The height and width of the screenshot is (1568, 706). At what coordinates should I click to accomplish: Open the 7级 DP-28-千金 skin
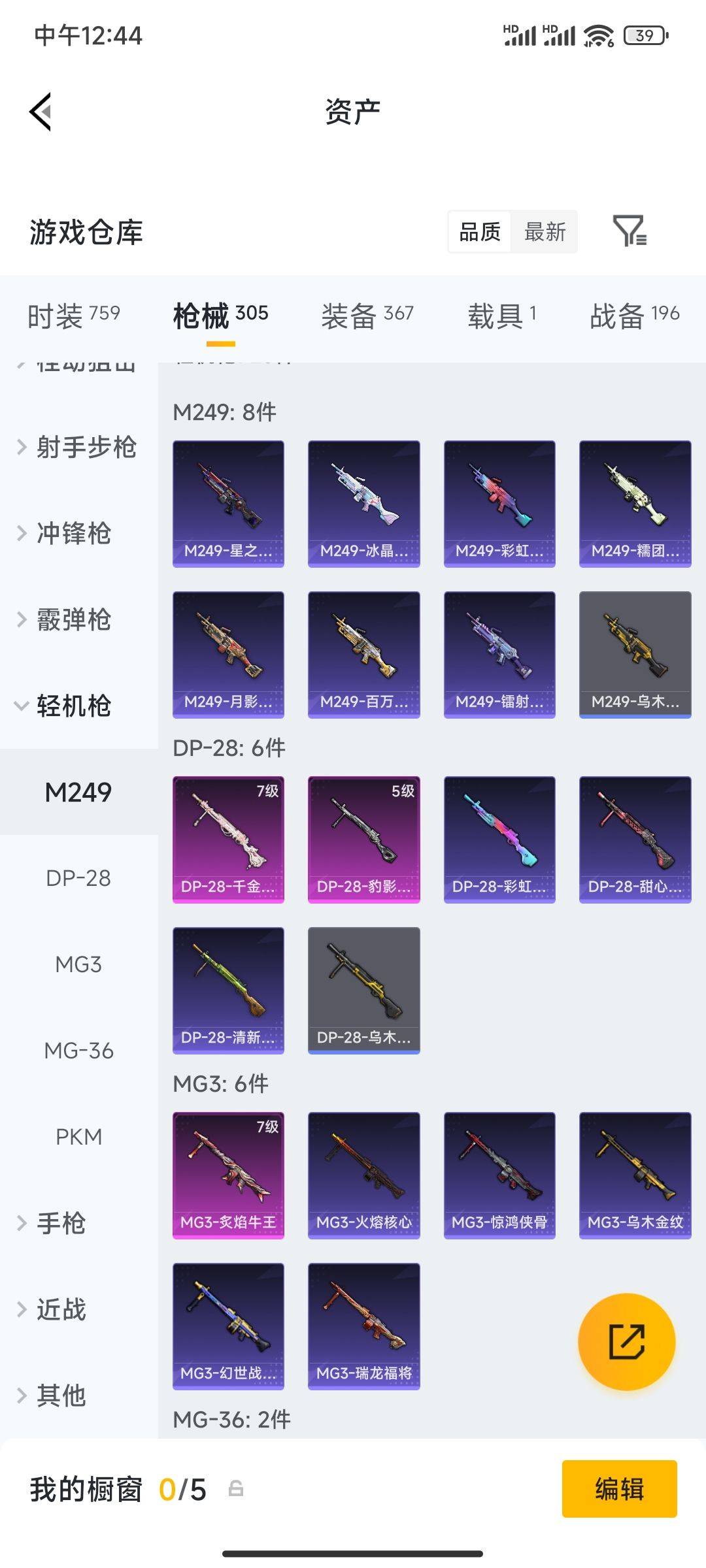228,840
